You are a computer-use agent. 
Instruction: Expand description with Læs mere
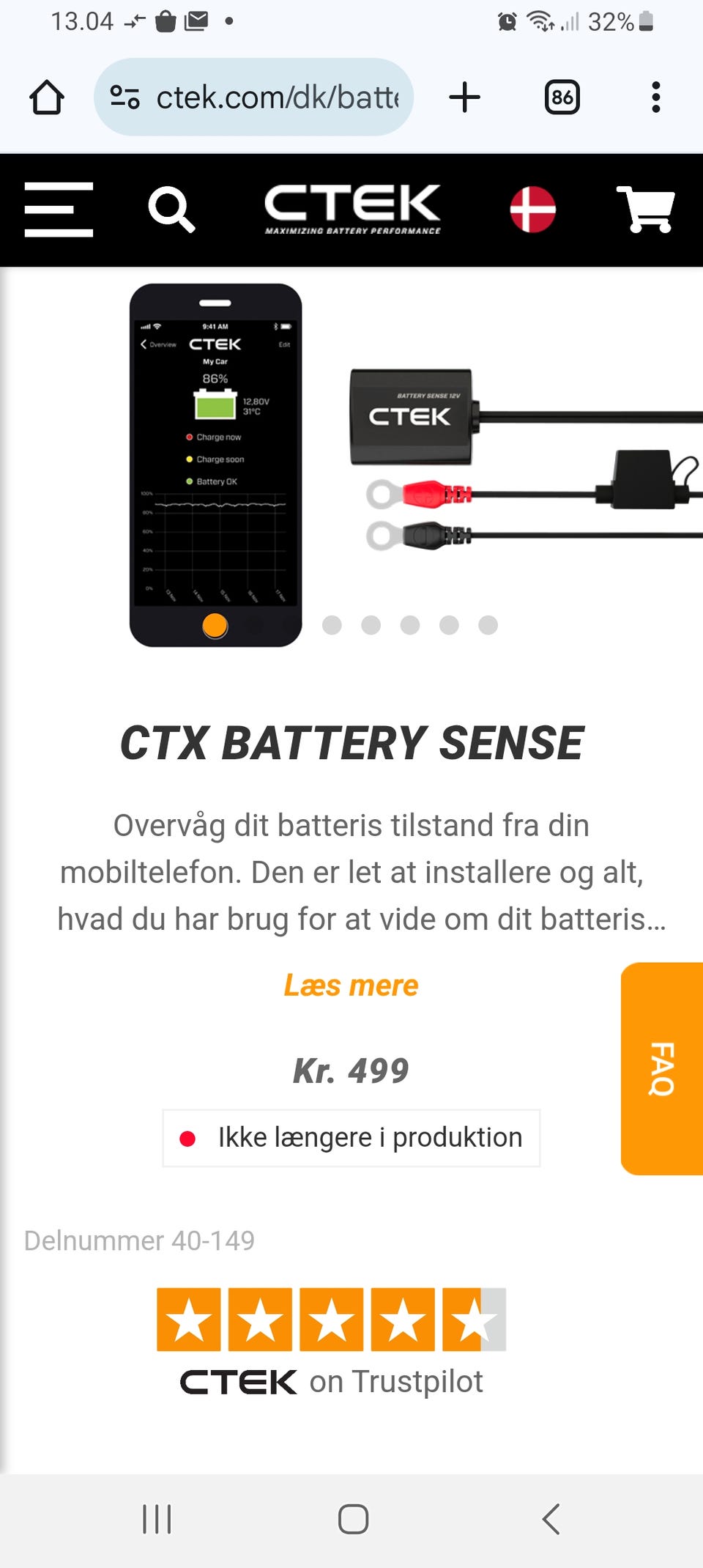[x=351, y=985]
